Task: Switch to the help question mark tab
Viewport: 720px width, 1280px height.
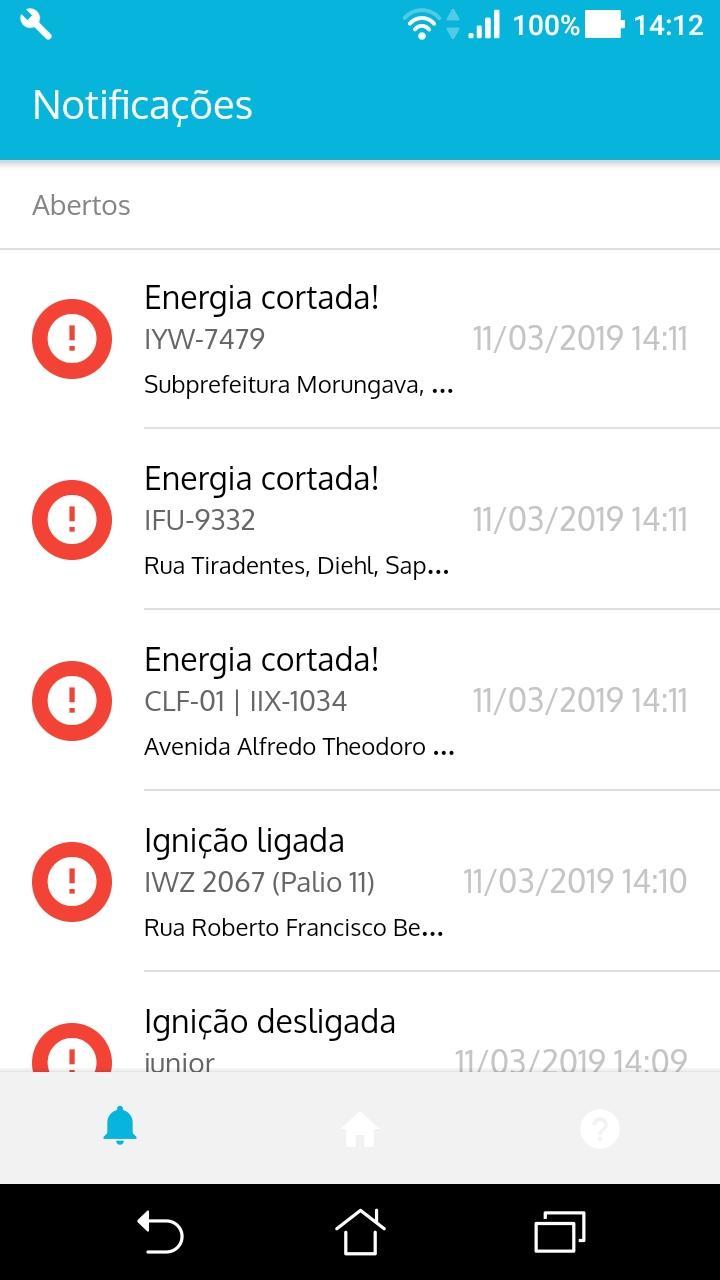Action: coord(600,1129)
